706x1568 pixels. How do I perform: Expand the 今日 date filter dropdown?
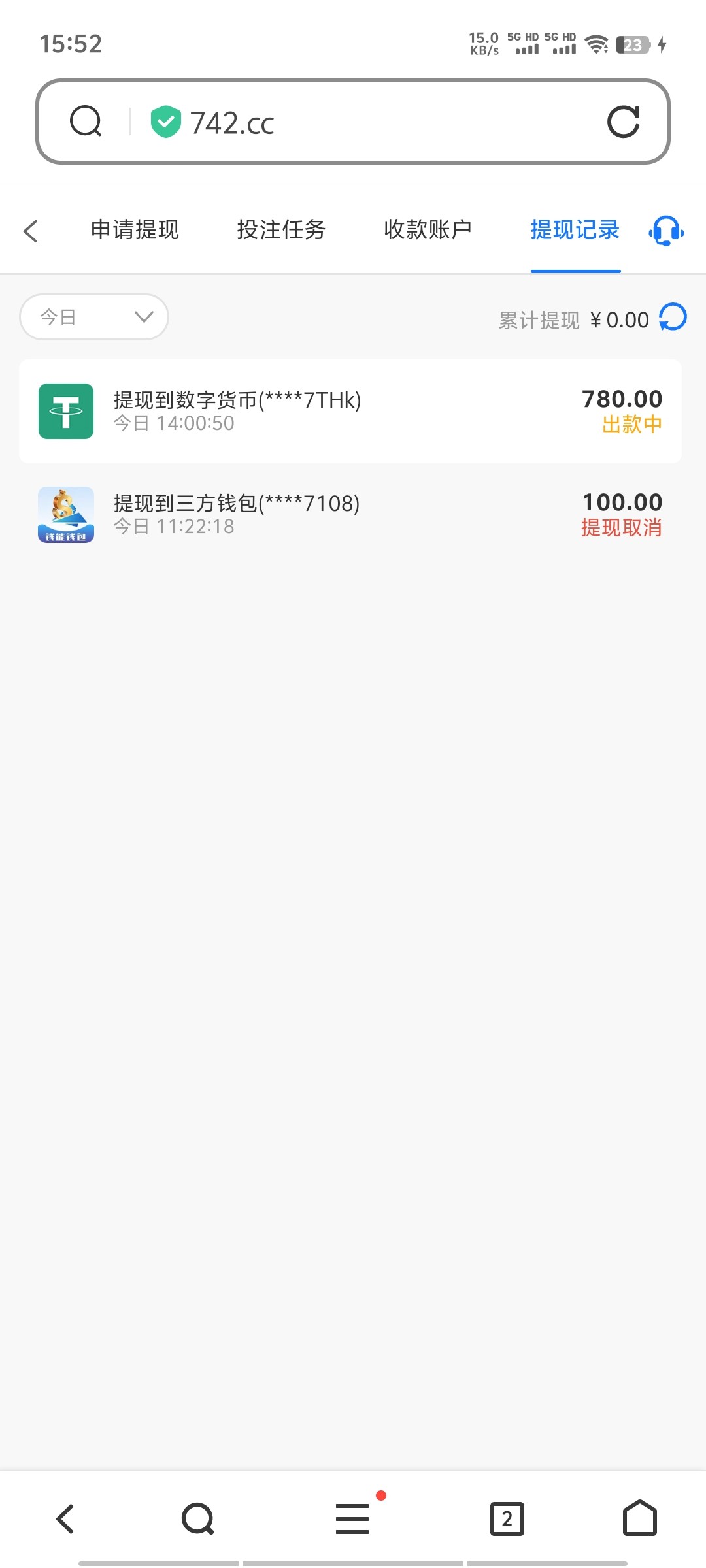pyautogui.click(x=94, y=317)
